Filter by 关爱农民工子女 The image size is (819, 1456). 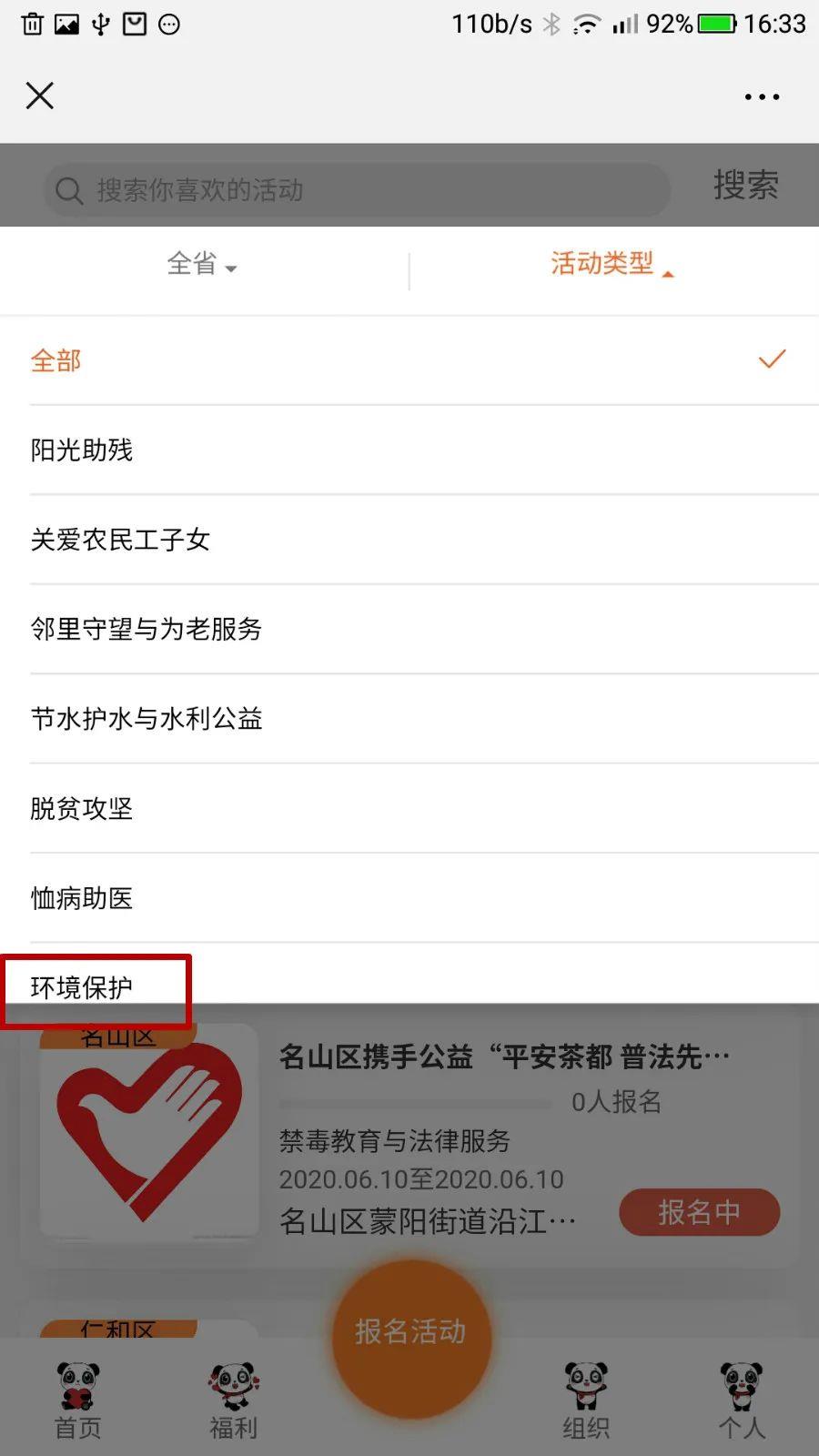pos(409,540)
